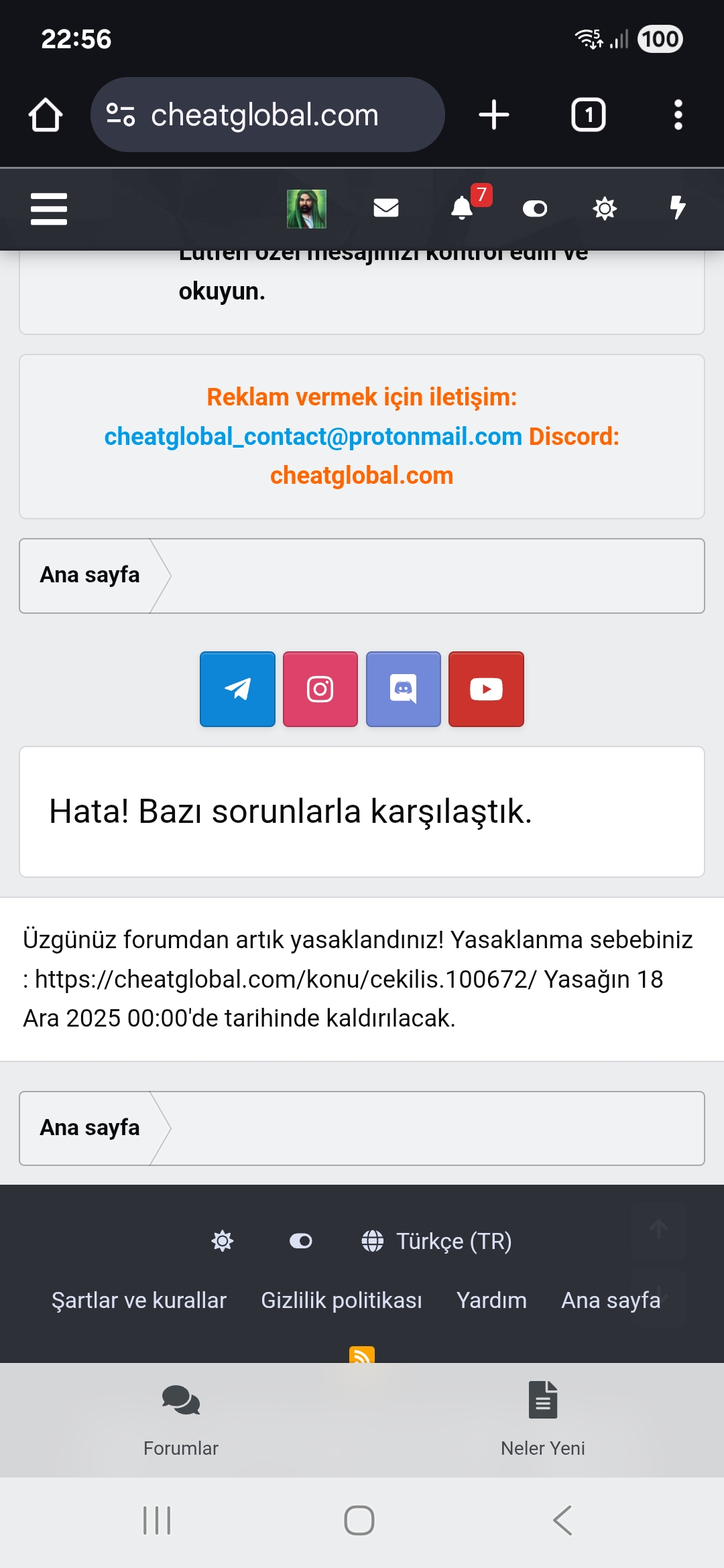The image size is (724, 1568).
Task: Switch to the Forumlar tab
Action: click(x=181, y=1419)
